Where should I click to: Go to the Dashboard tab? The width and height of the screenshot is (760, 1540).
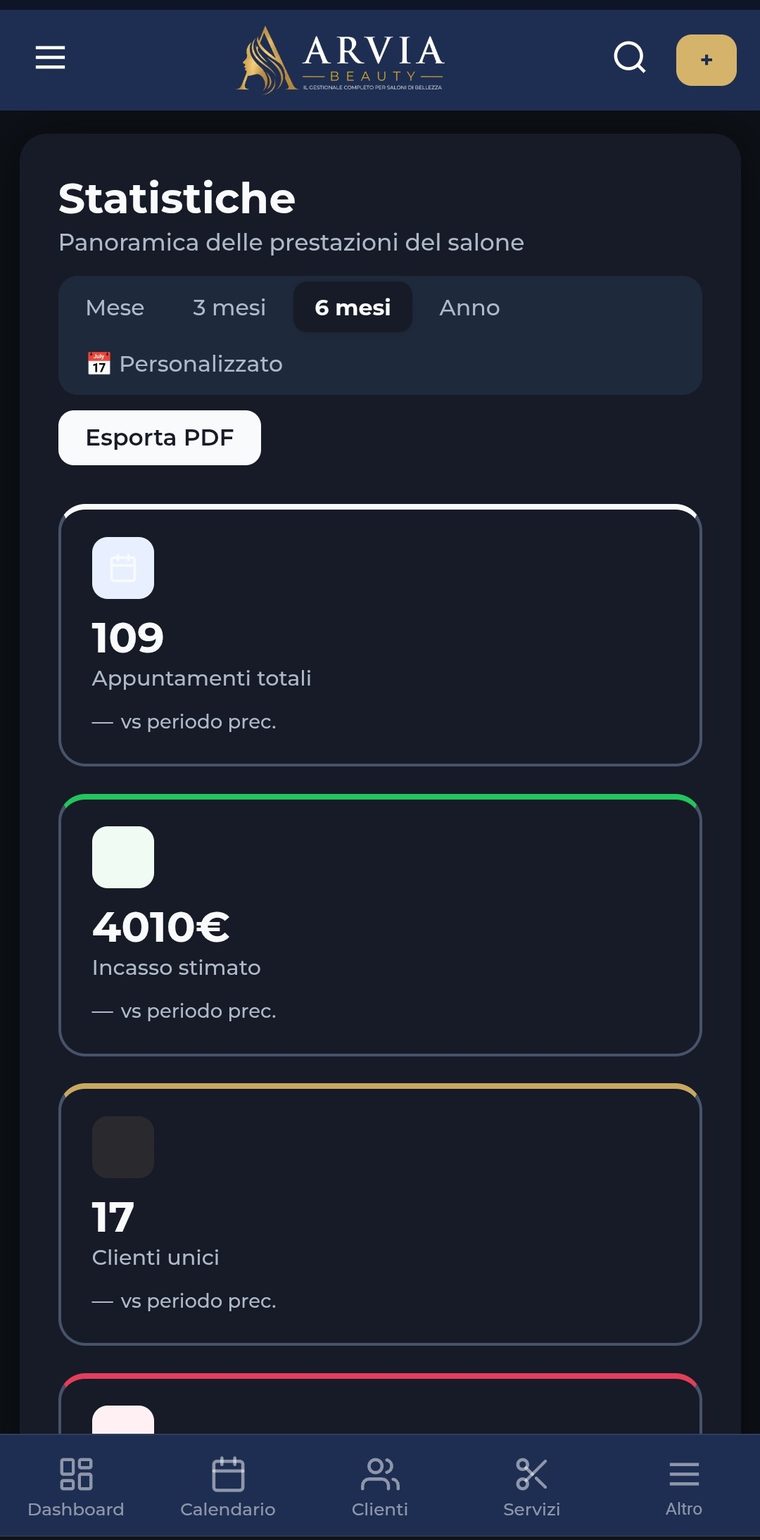tap(76, 1487)
